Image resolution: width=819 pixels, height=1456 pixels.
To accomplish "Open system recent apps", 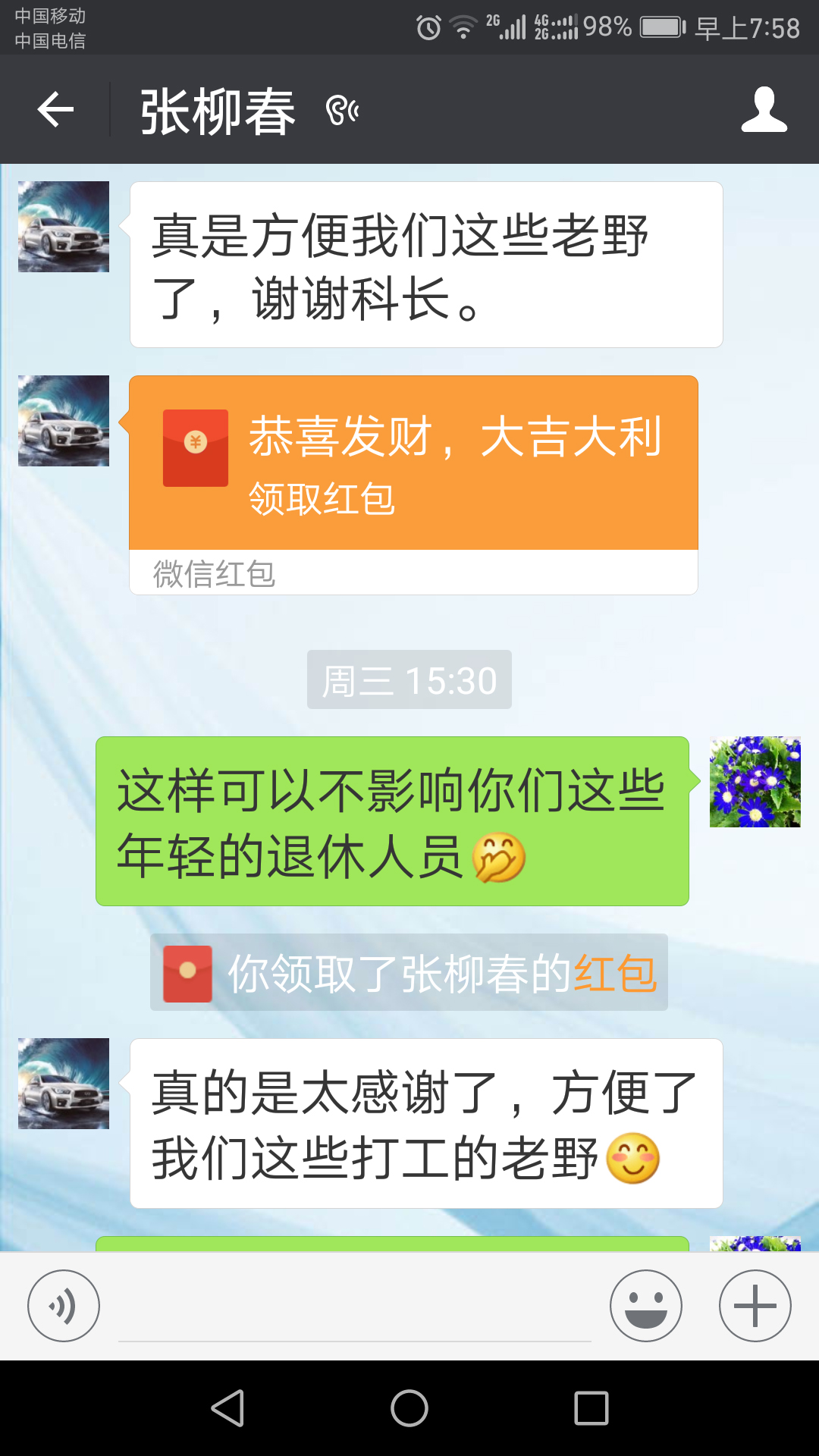I will (591, 1408).
